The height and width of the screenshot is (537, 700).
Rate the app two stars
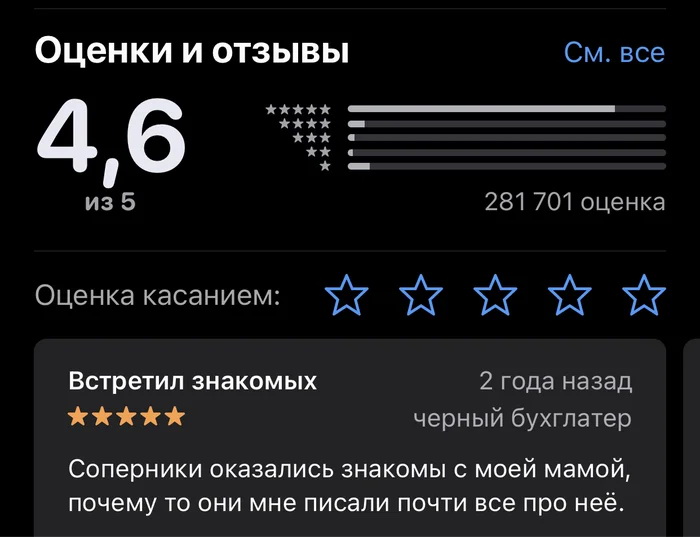(x=421, y=296)
